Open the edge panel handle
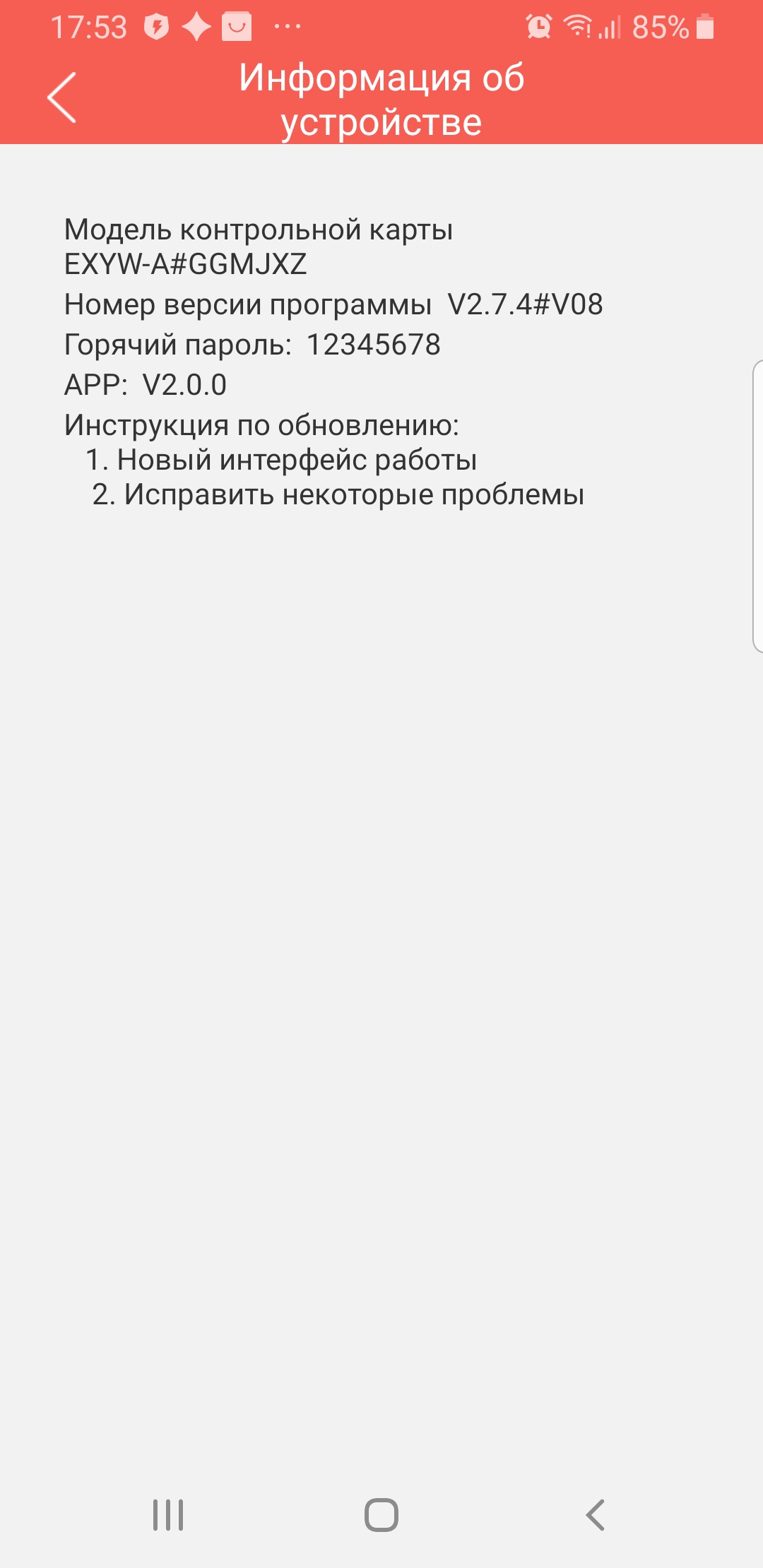 (x=757, y=506)
